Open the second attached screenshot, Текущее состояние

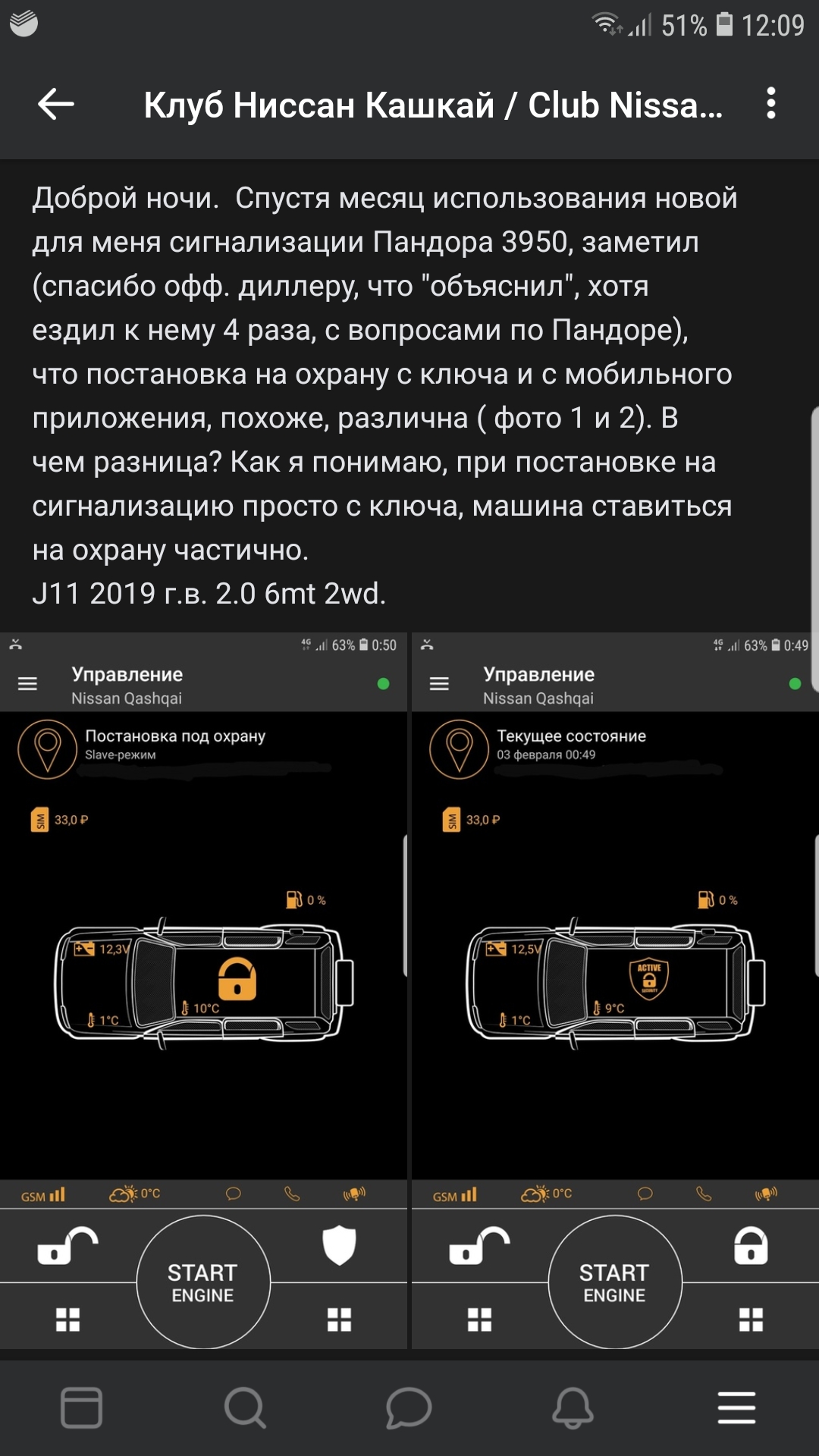(614, 990)
